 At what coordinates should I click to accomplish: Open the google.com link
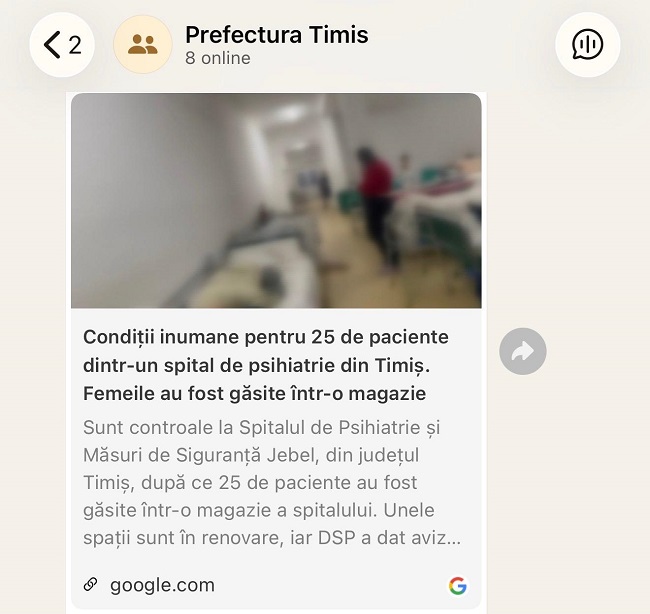tap(162, 585)
